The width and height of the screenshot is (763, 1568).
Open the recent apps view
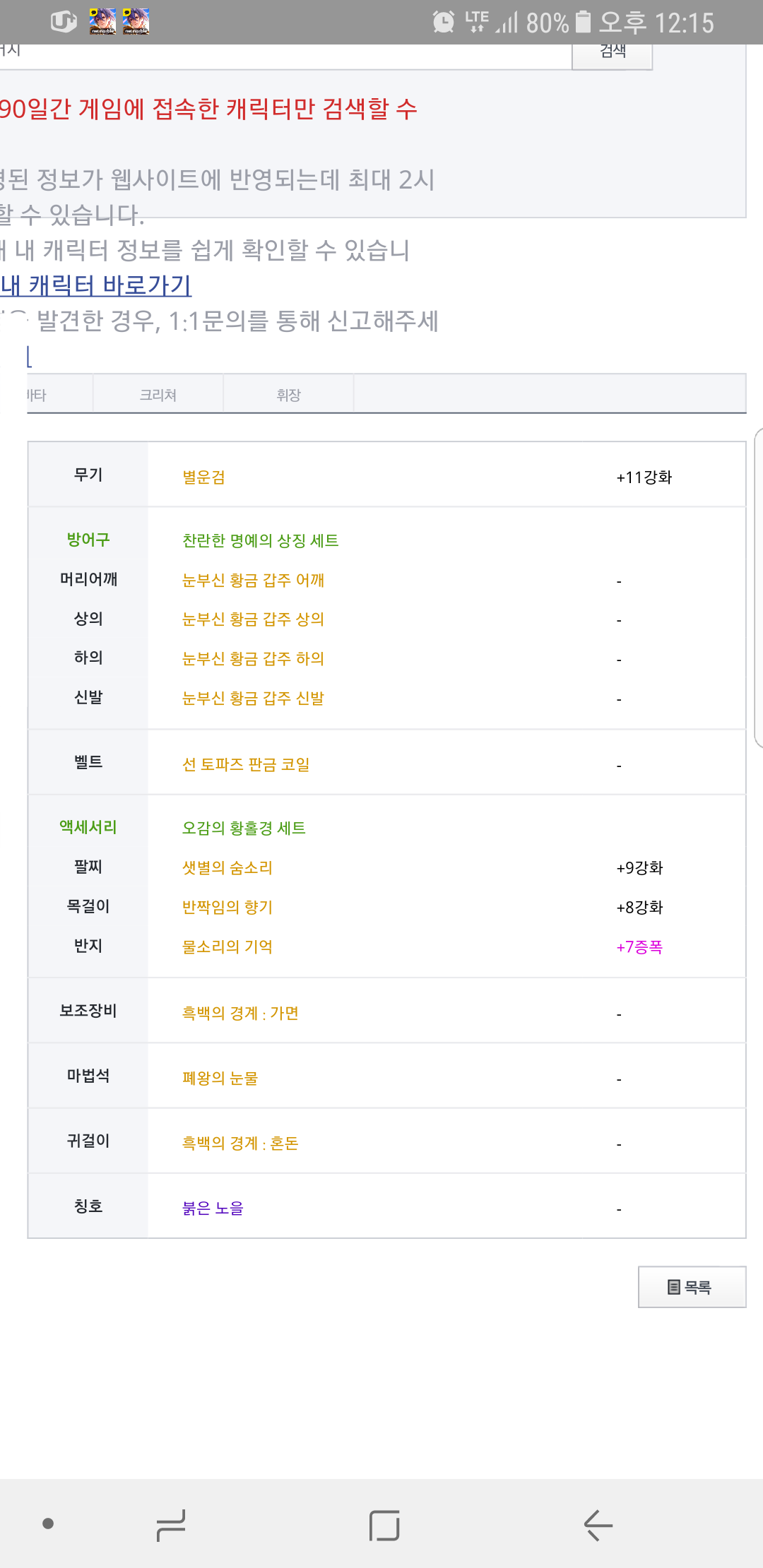[x=171, y=1525]
